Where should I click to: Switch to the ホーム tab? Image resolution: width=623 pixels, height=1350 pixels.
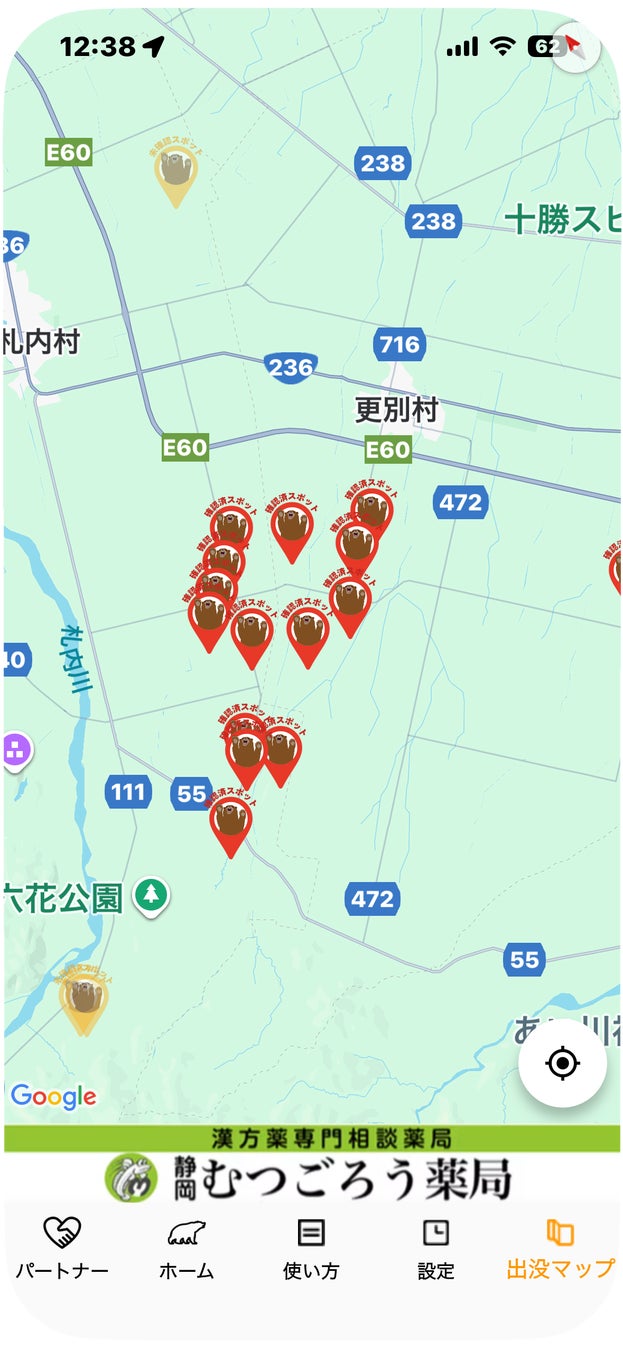186,1249
